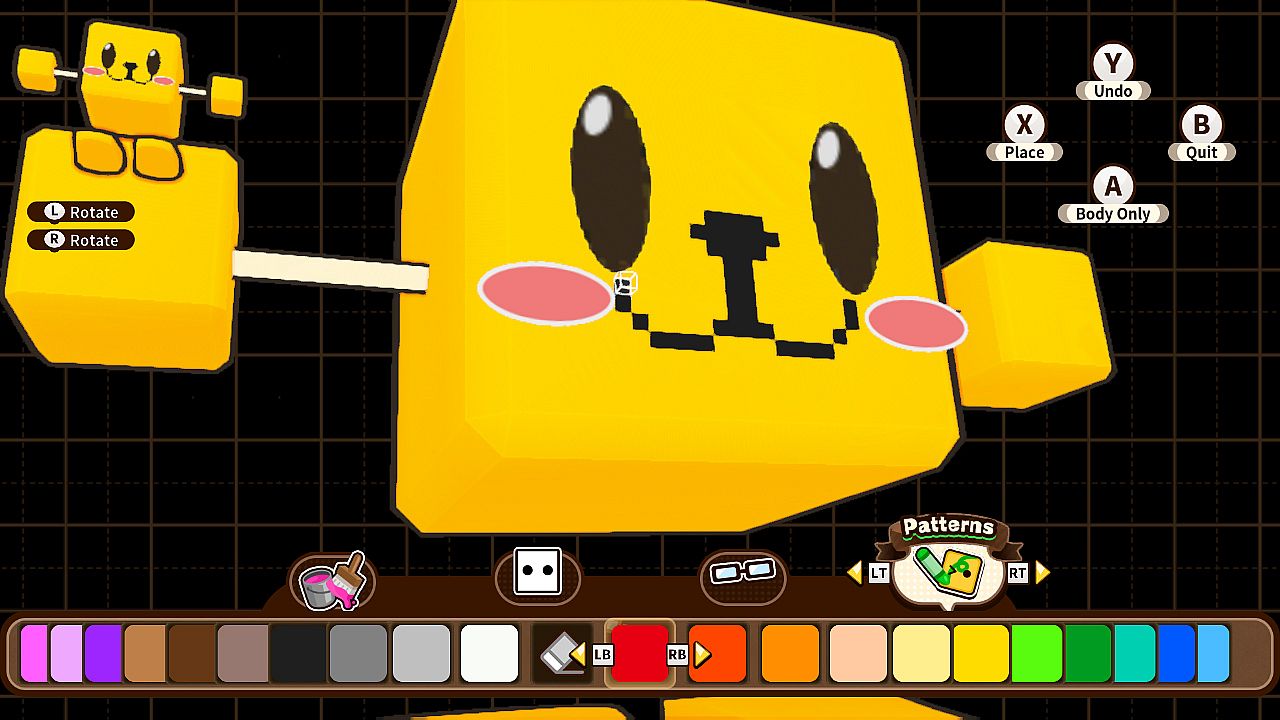Select the bright green color swatch

(x=1036, y=654)
